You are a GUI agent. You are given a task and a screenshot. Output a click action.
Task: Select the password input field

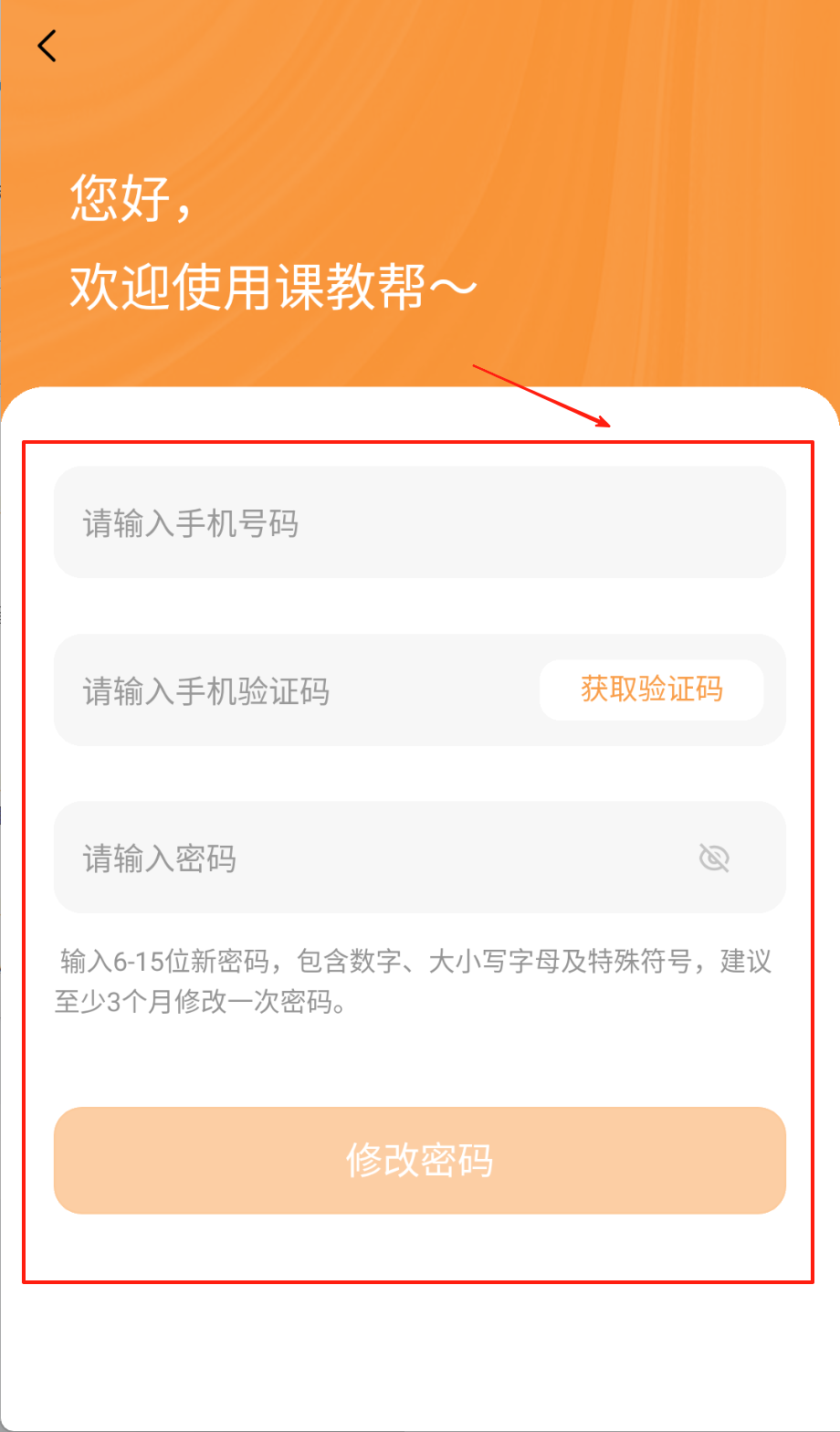tap(365, 858)
